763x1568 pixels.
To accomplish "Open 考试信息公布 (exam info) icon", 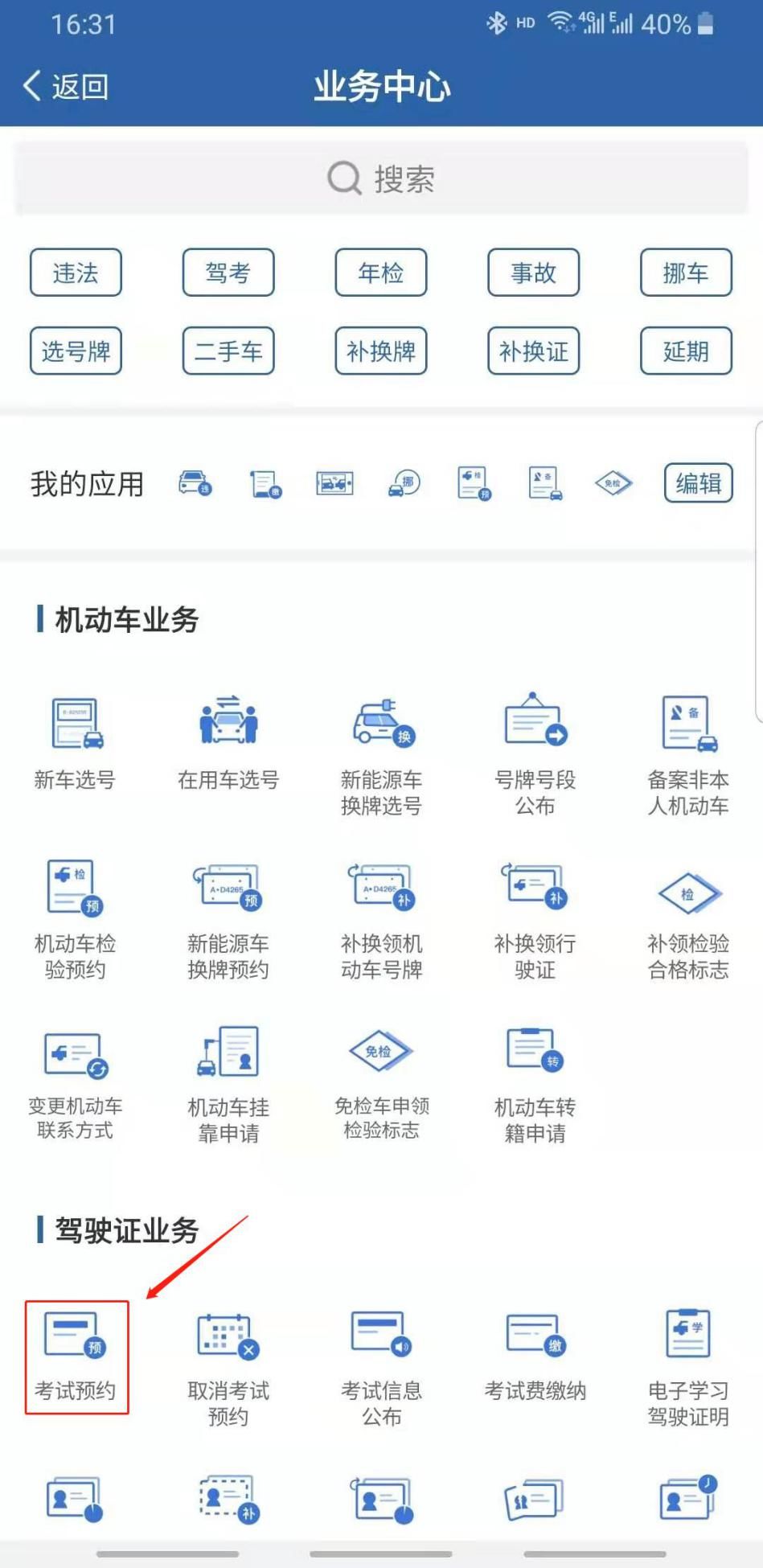I will pyautogui.click(x=381, y=1343).
